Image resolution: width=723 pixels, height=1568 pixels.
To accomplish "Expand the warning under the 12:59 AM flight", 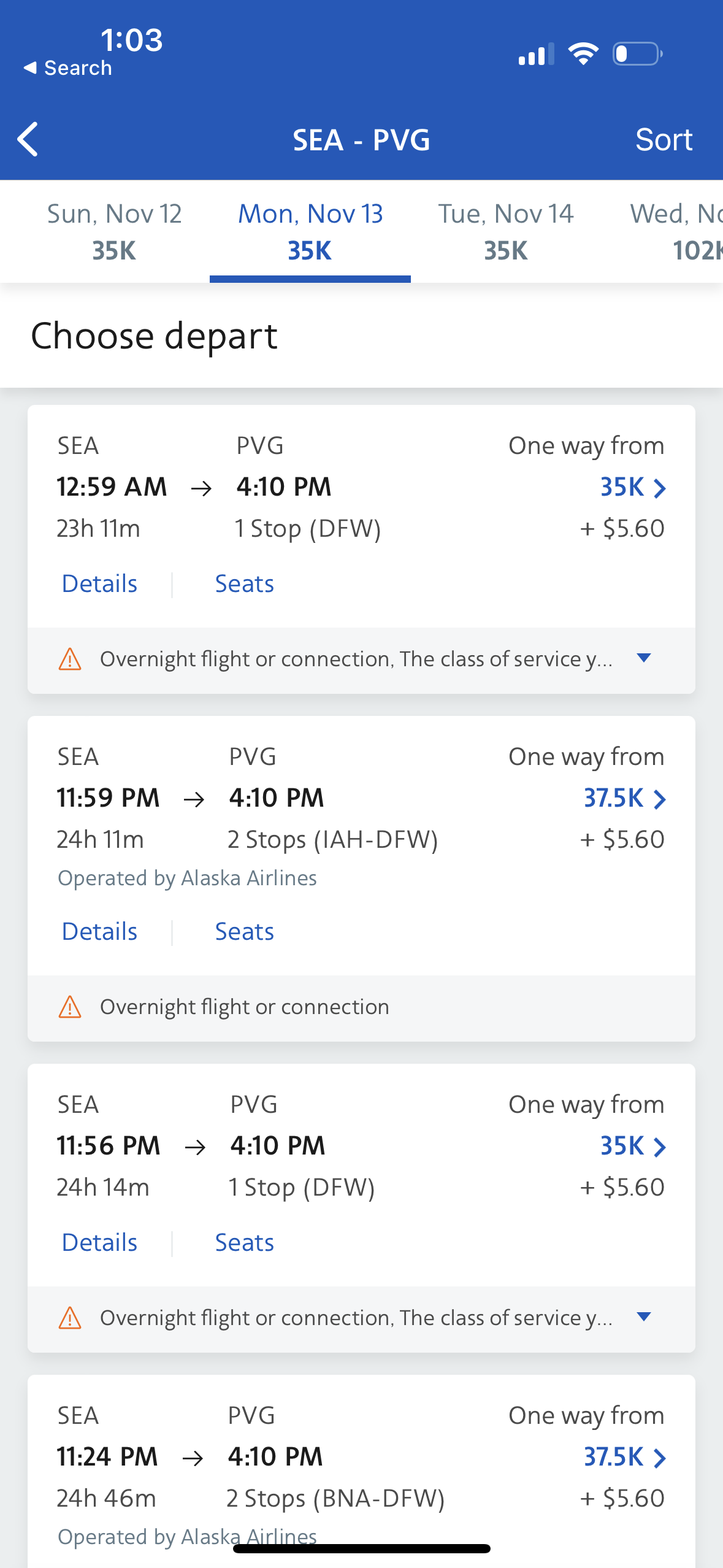I will pos(644,658).
